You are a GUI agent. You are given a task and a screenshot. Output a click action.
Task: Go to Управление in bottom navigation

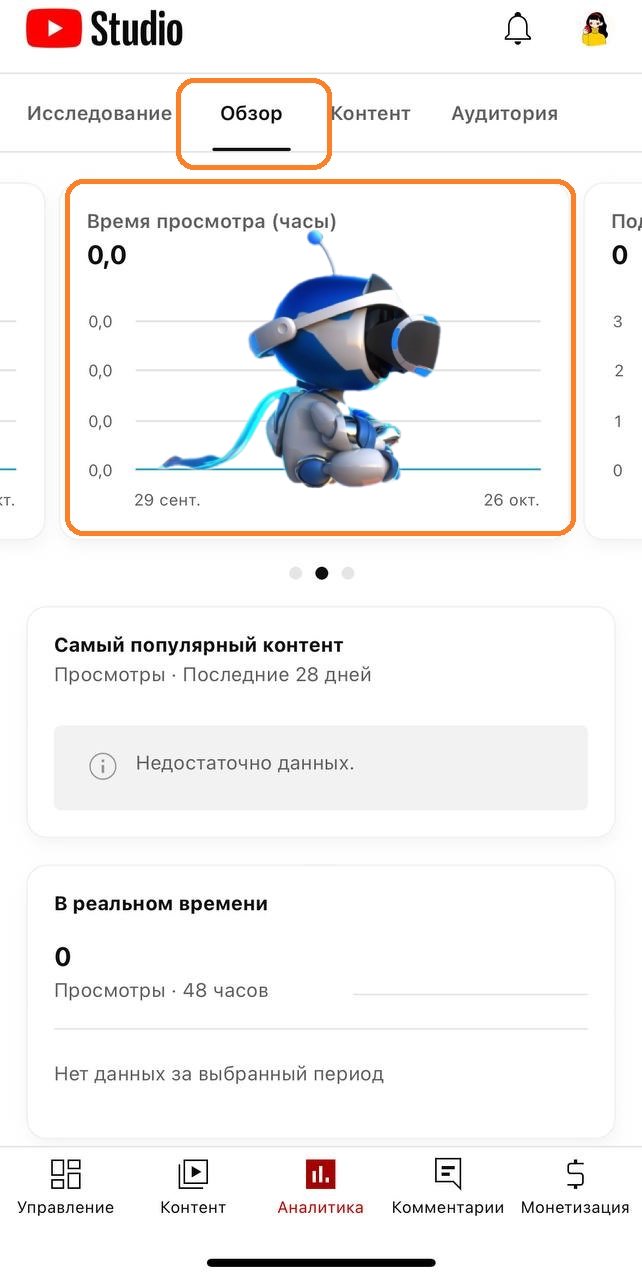(x=66, y=1187)
